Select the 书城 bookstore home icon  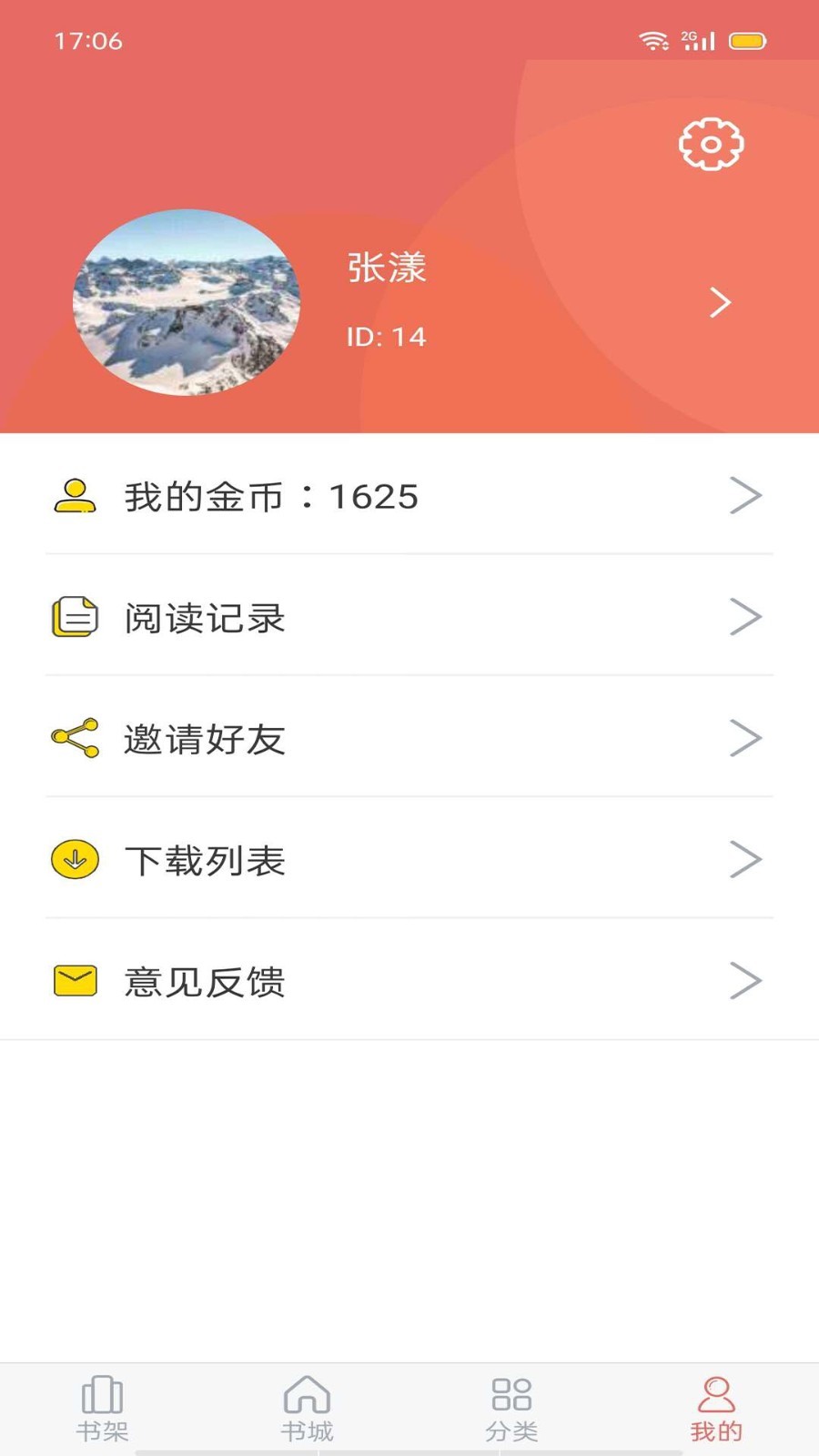pyautogui.click(x=307, y=1392)
